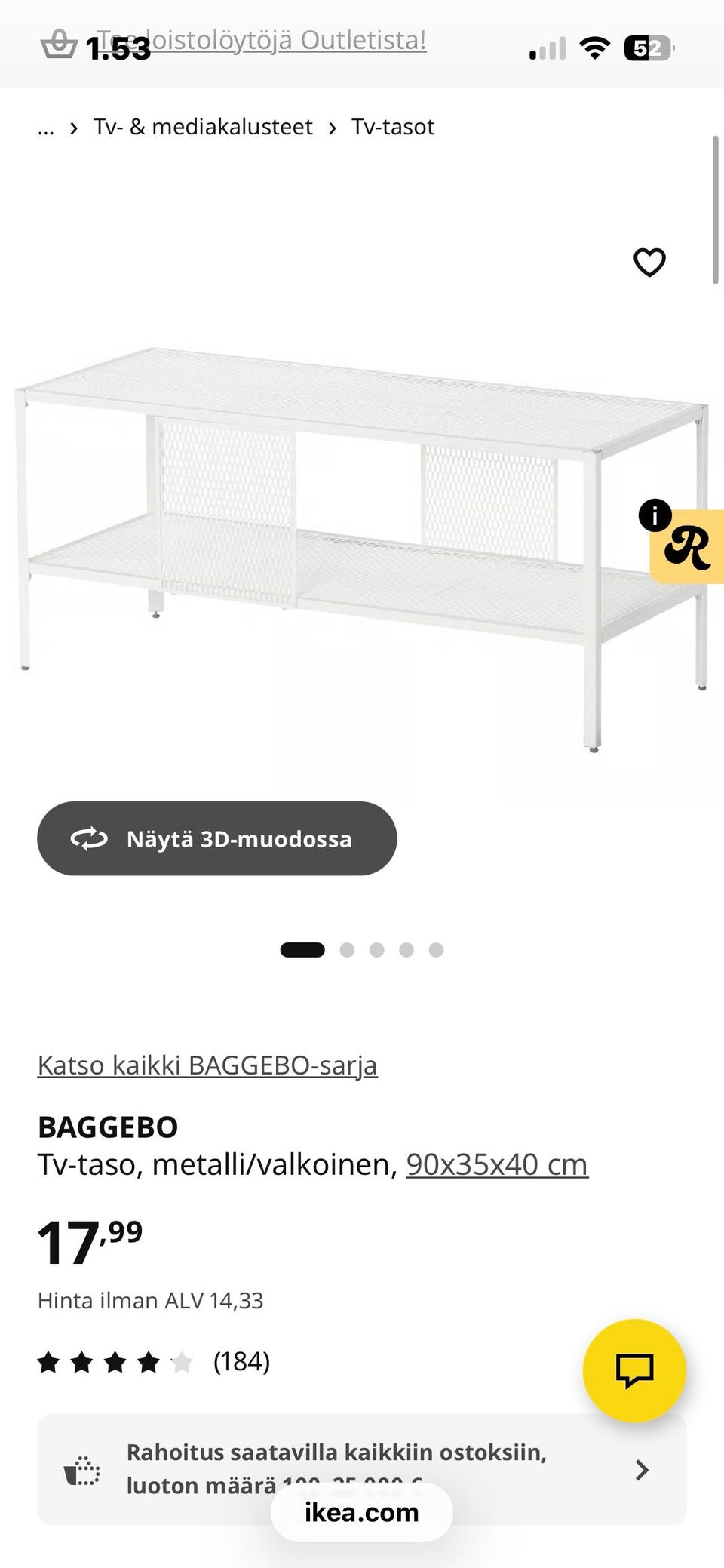This screenshot has height=1568, width=724.
Task: Open the 90x35x40 cm dimensions link
Action: (496, 1164)
